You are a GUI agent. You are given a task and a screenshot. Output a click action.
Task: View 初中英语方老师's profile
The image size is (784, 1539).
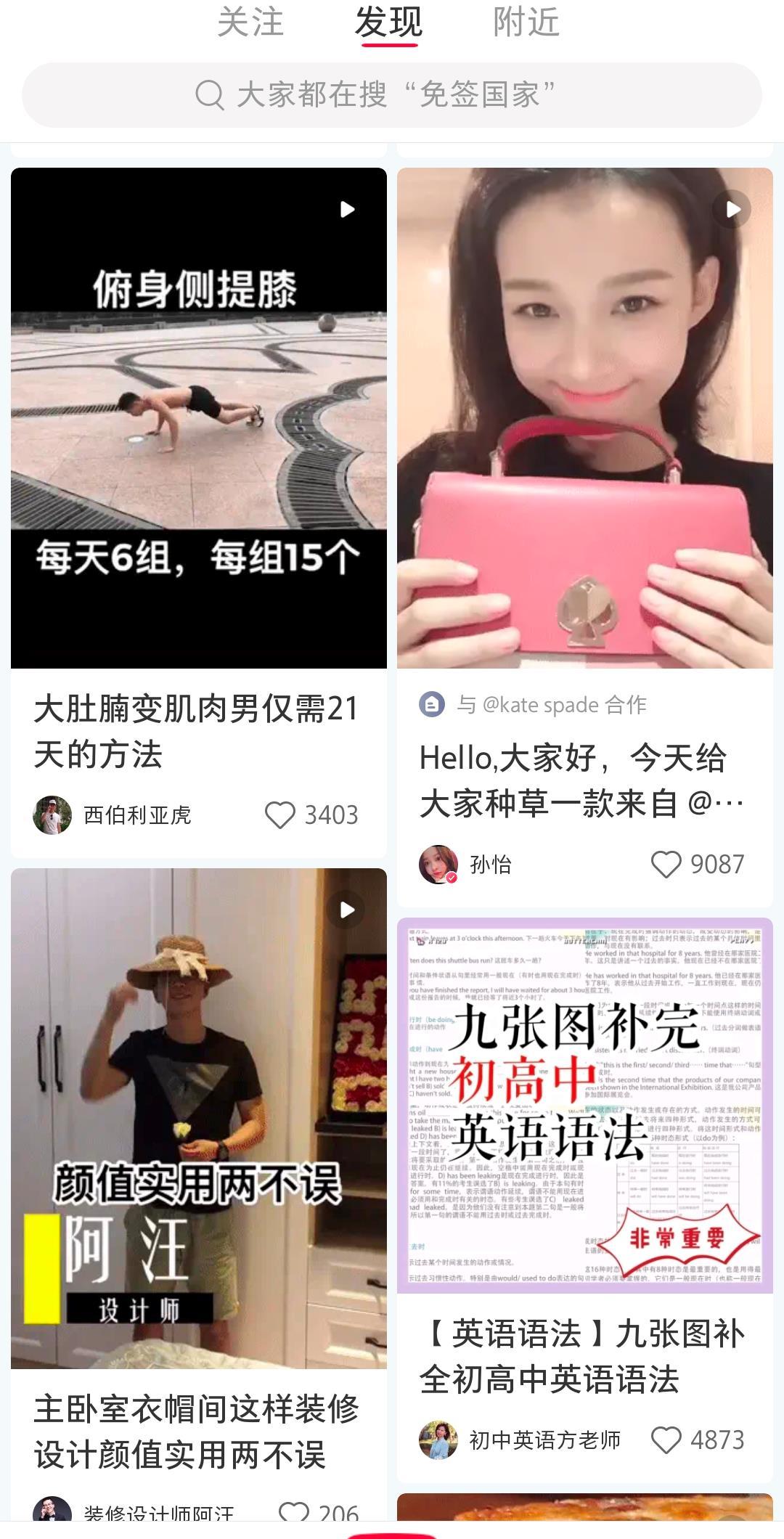pyautogui.click(x=438, y=1440)
